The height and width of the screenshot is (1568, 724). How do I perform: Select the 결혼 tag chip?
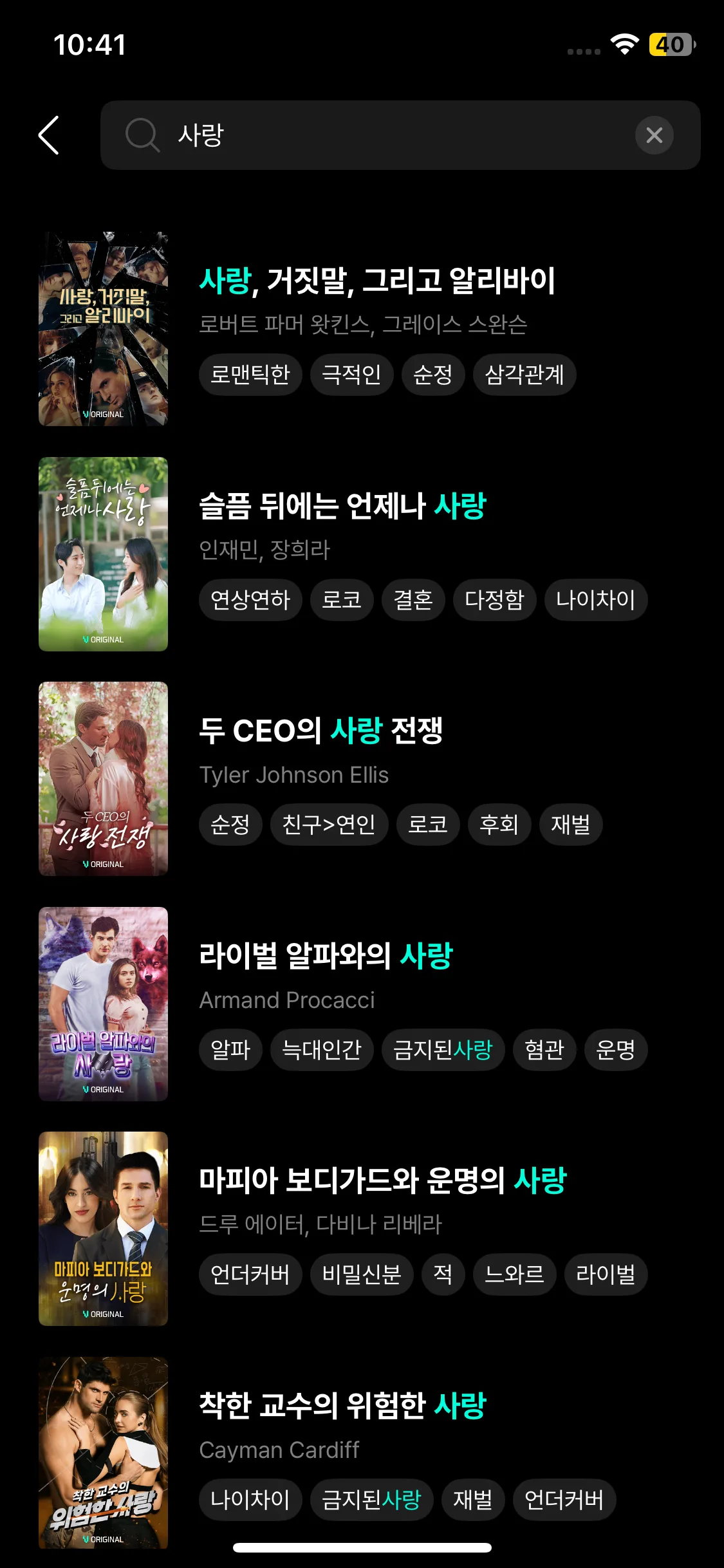coord(413,600)
